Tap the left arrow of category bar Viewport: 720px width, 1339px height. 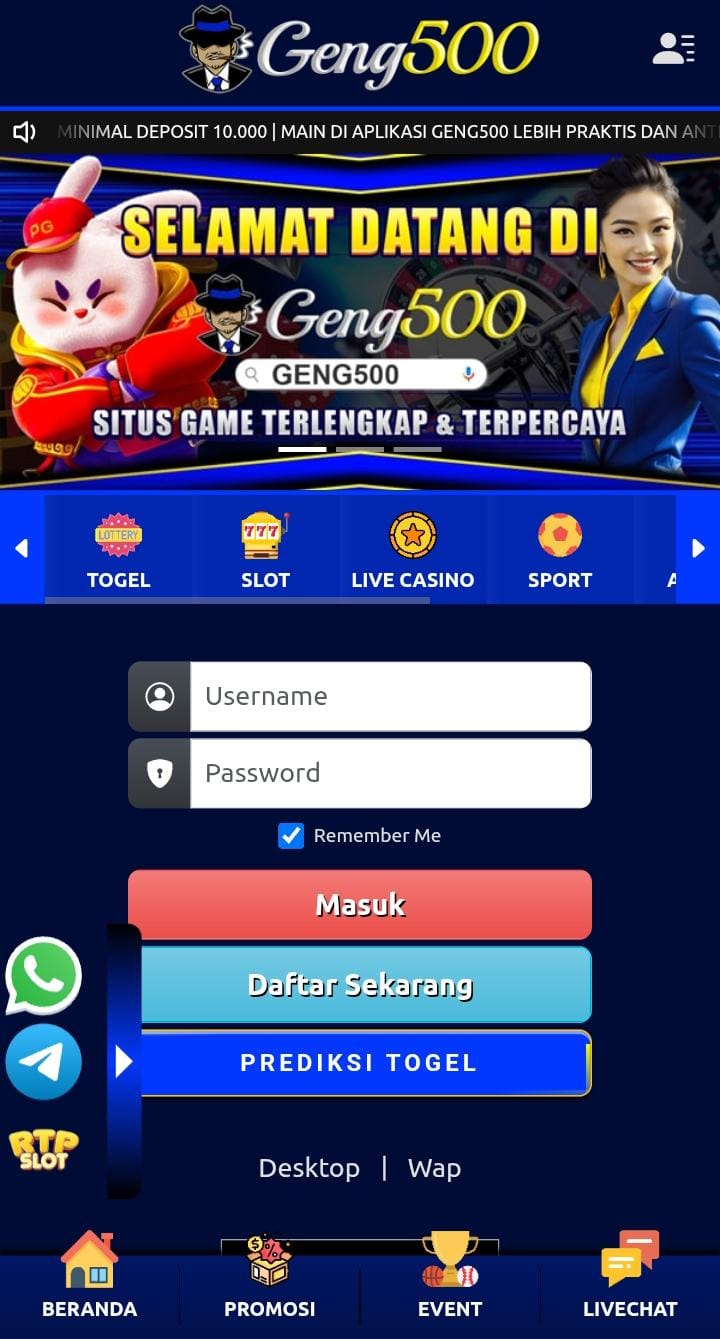point(21,548)
